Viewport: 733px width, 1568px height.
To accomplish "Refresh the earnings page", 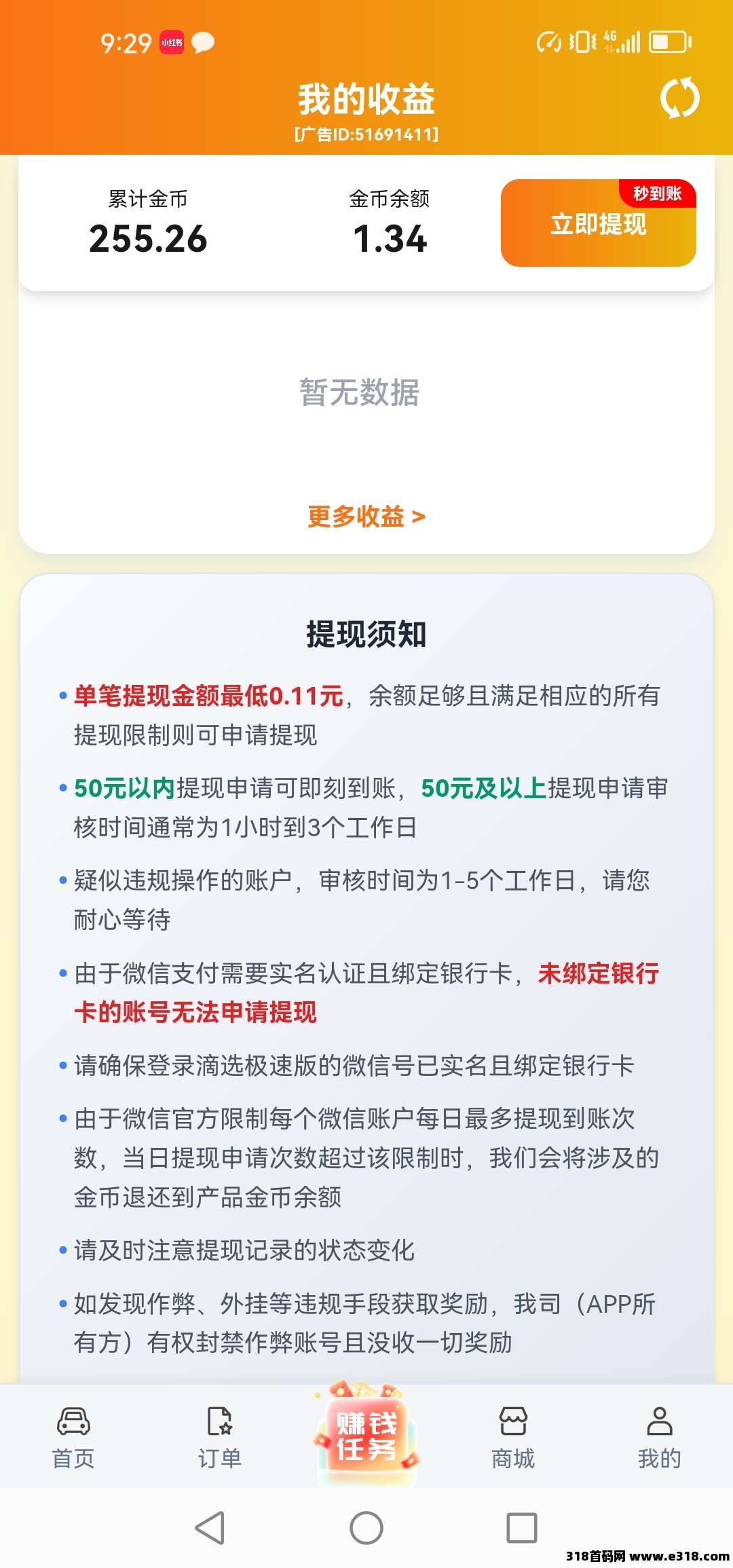I will pyautogui.click(x=679, y=98).
